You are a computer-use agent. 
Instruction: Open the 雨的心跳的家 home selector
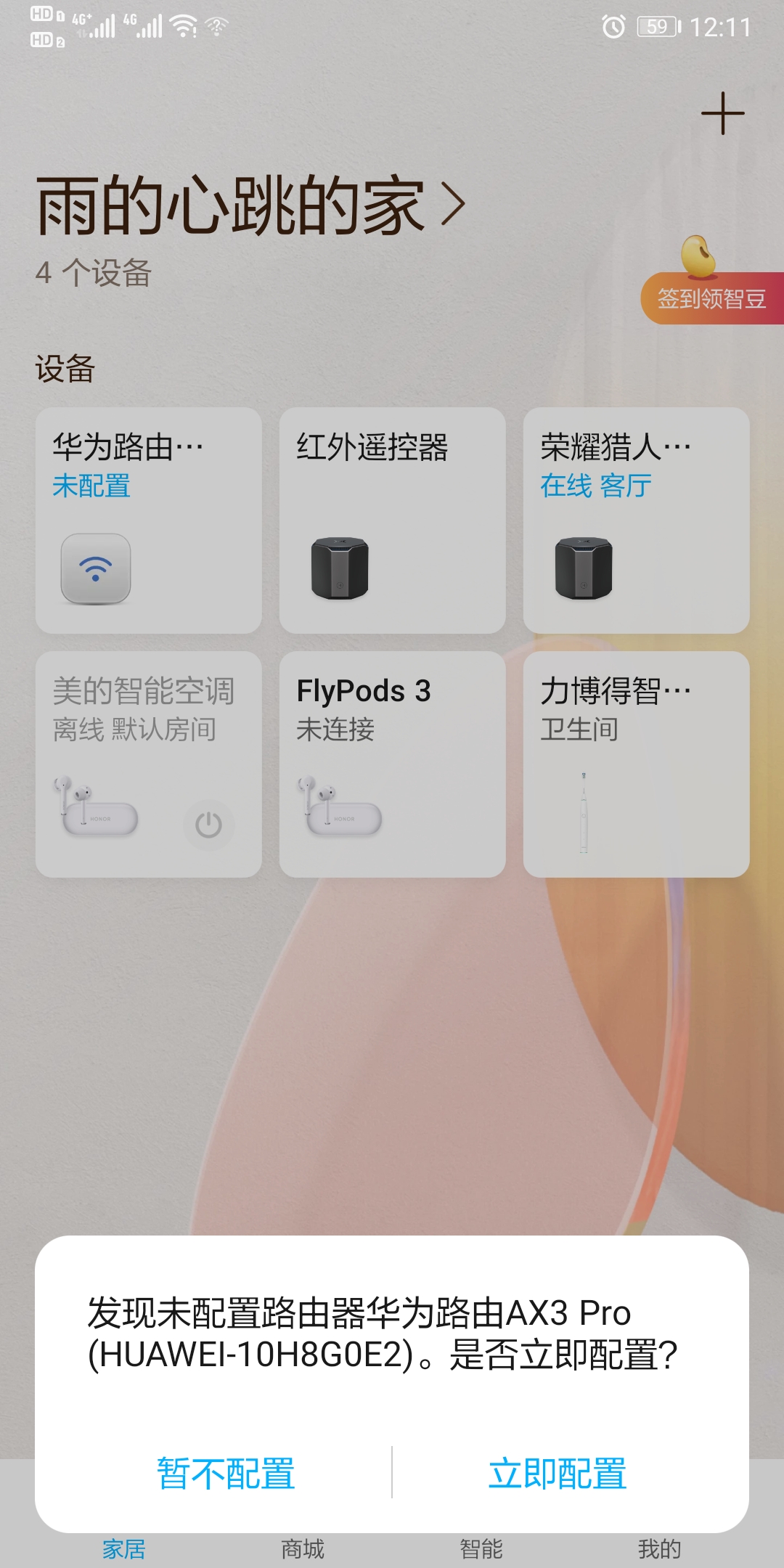pos(250,205)
